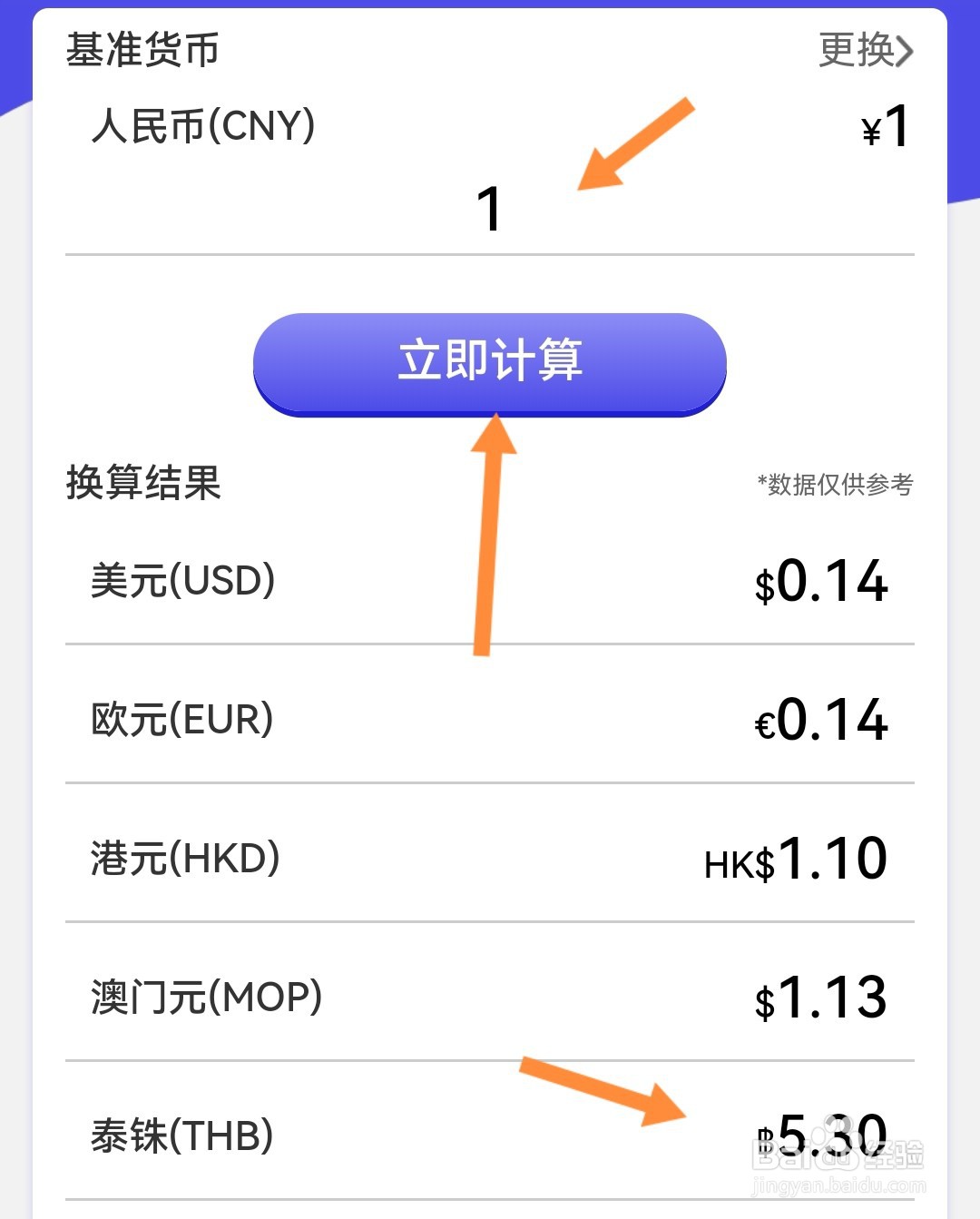
Task: Select the HK$1.10 converted value
Action: 799,856
